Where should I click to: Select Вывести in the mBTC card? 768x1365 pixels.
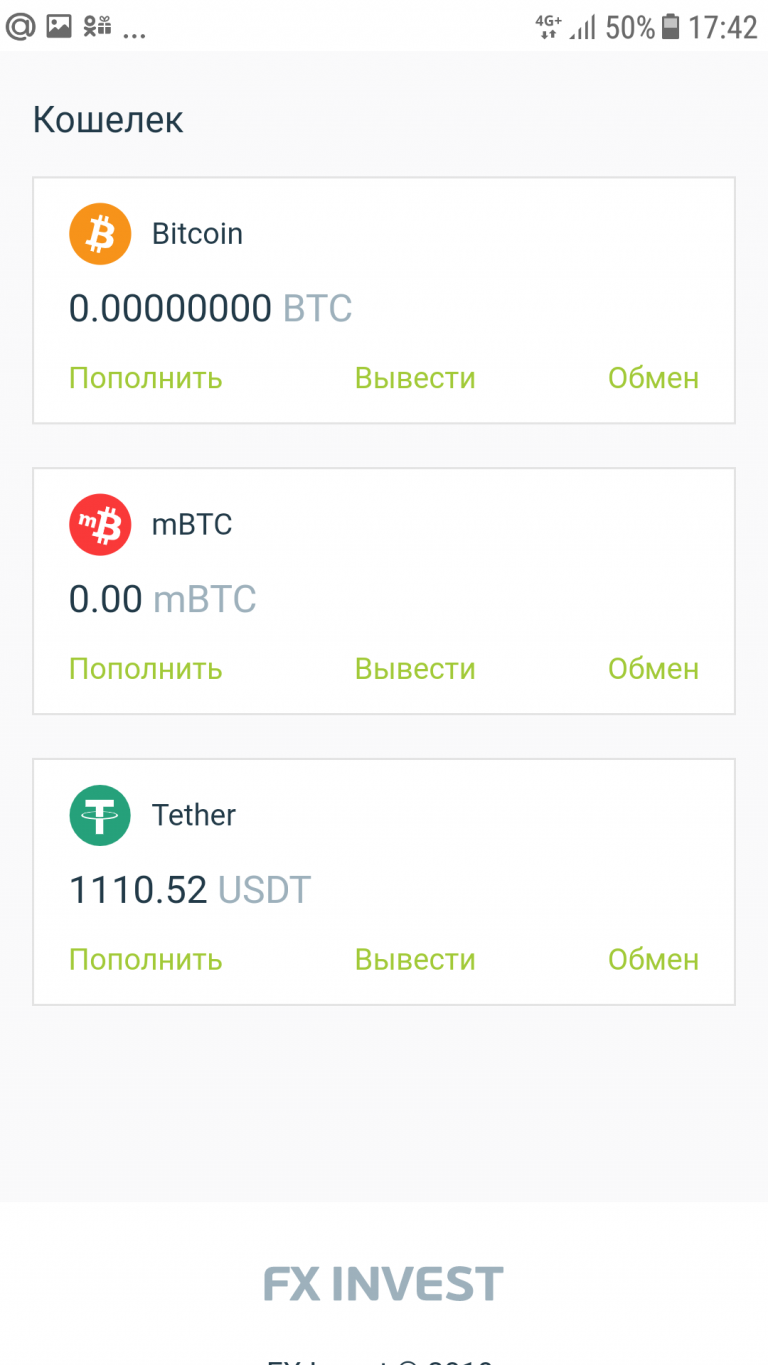[x=415, y=668]
